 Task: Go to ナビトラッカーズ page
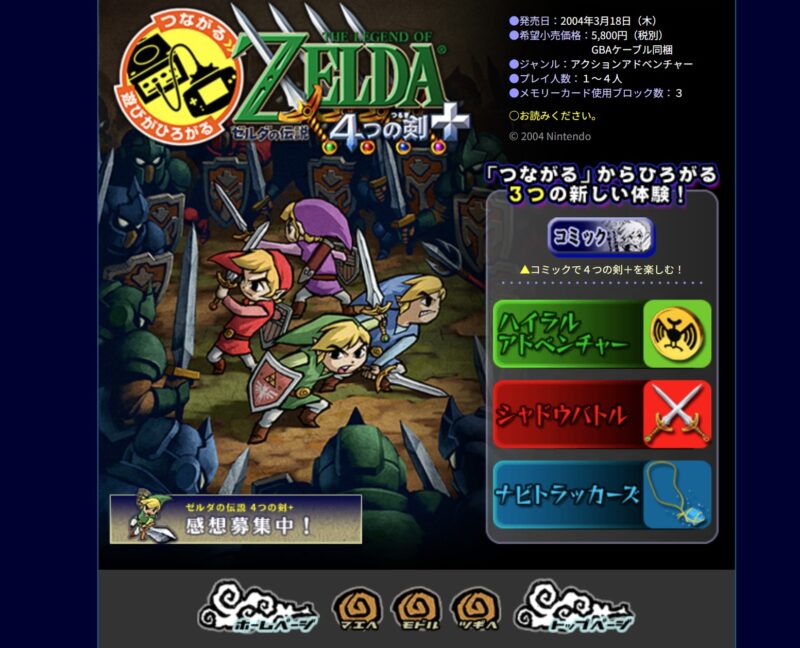click(601, 494)
